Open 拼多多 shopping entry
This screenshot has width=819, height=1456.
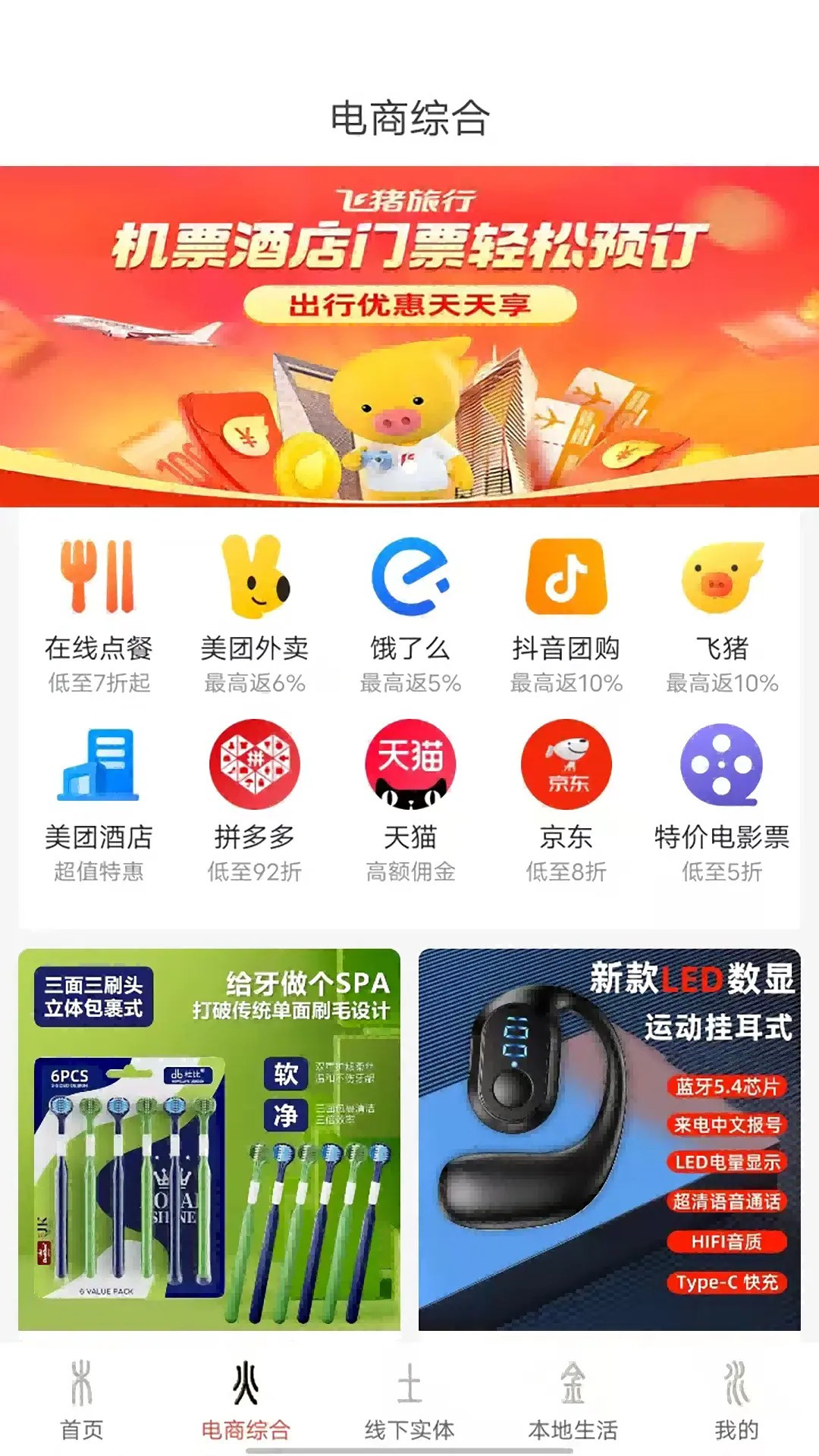pyautogui.click(x=255, y=802)
